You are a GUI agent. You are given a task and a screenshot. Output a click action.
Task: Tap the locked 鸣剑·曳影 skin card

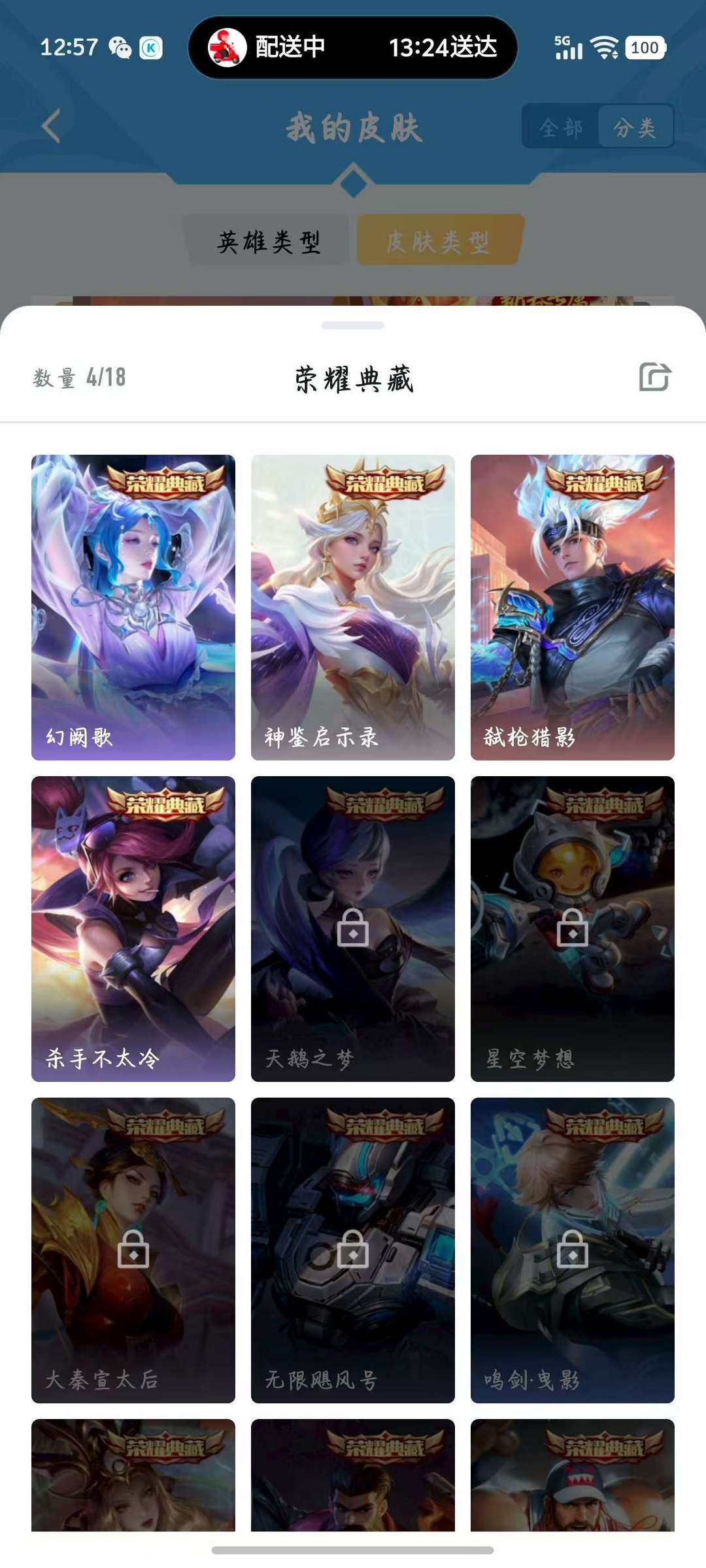tap(573, 1250)
